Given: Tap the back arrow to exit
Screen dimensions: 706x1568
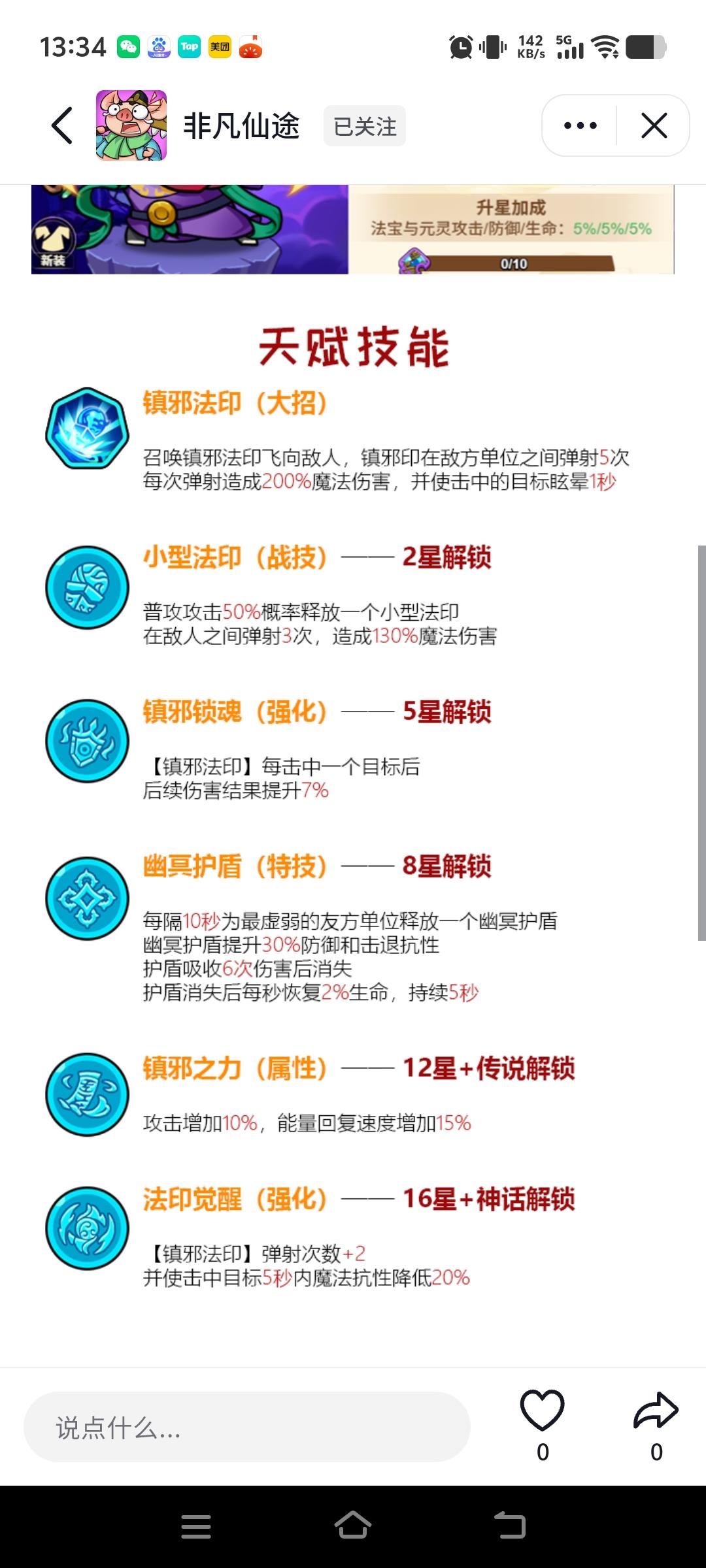Looking at the screenshot, I should click(62, 125).
